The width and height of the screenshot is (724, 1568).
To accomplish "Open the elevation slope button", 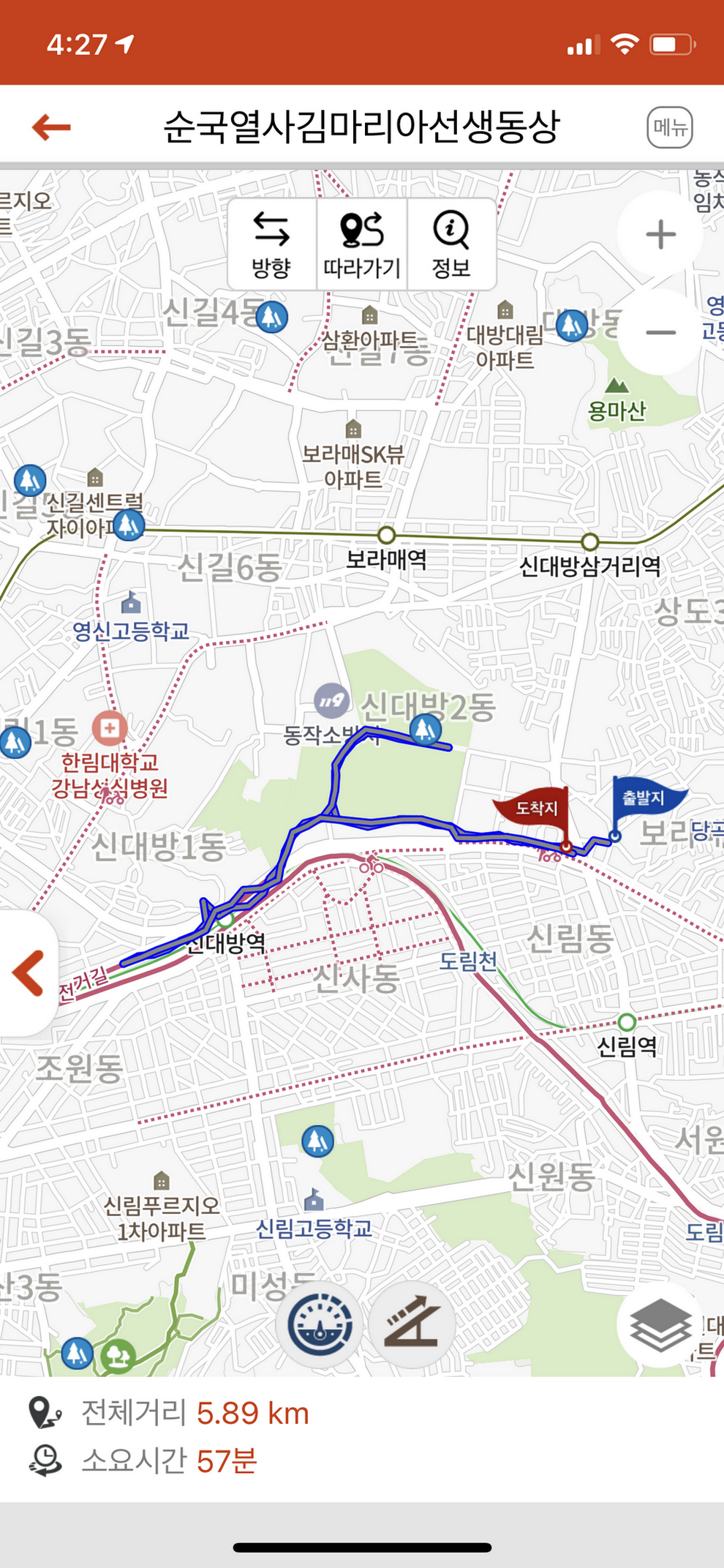I will (412, 1325).
